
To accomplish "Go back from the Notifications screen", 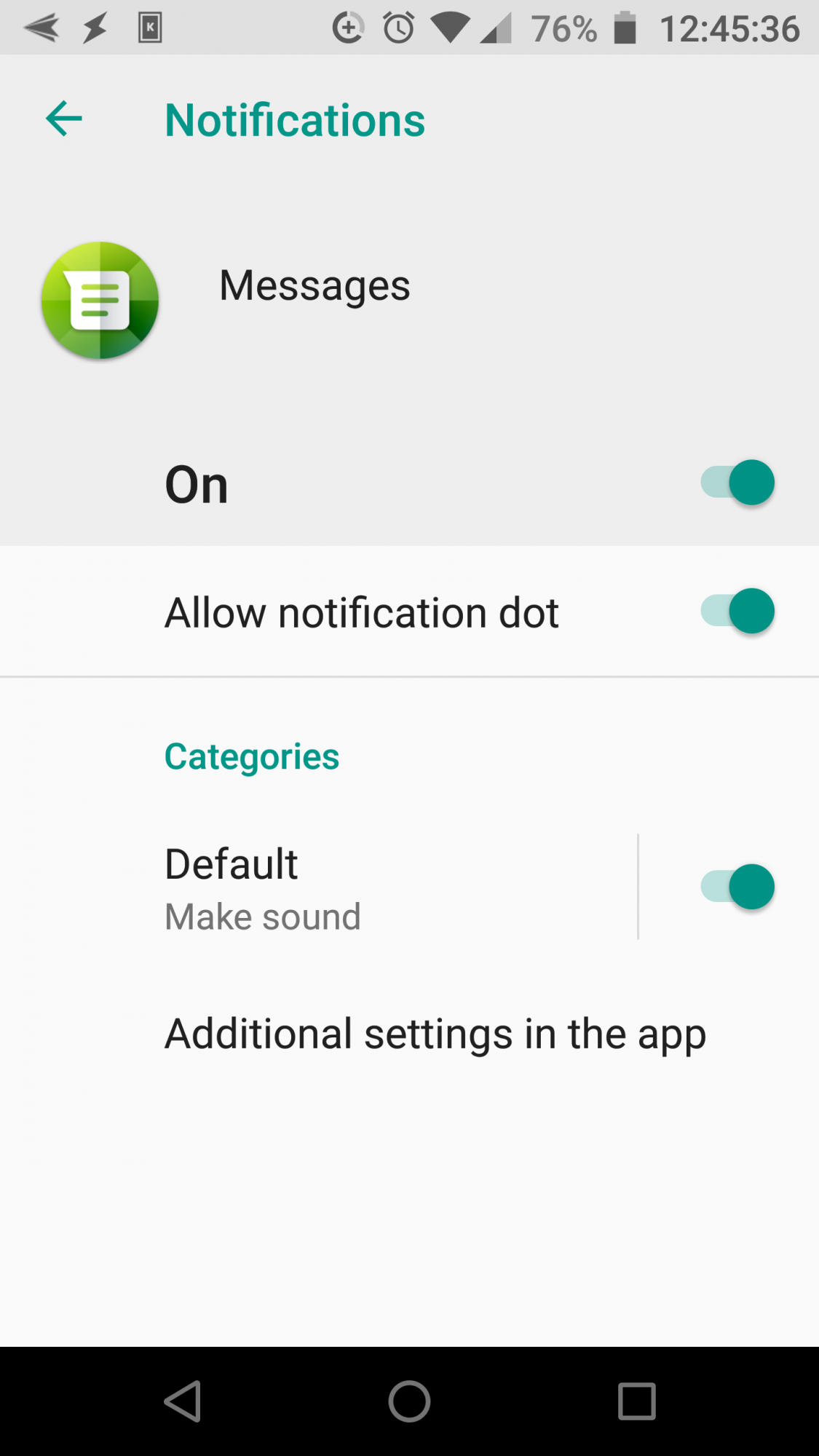I will 64,119.
